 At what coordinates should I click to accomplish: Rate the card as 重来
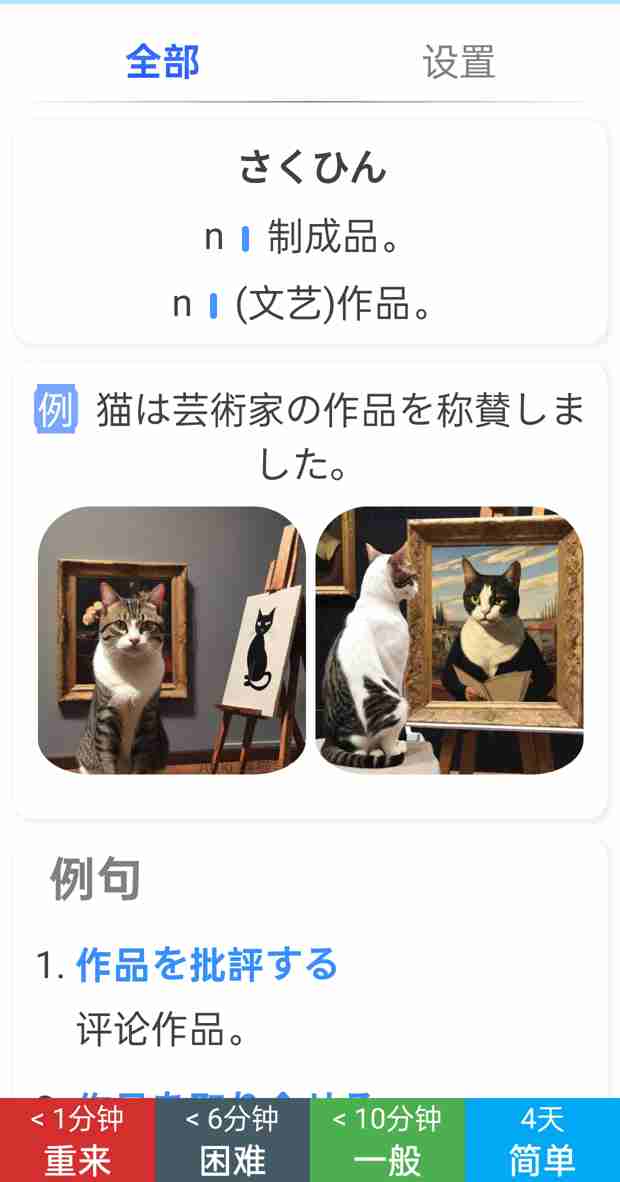77,1140
